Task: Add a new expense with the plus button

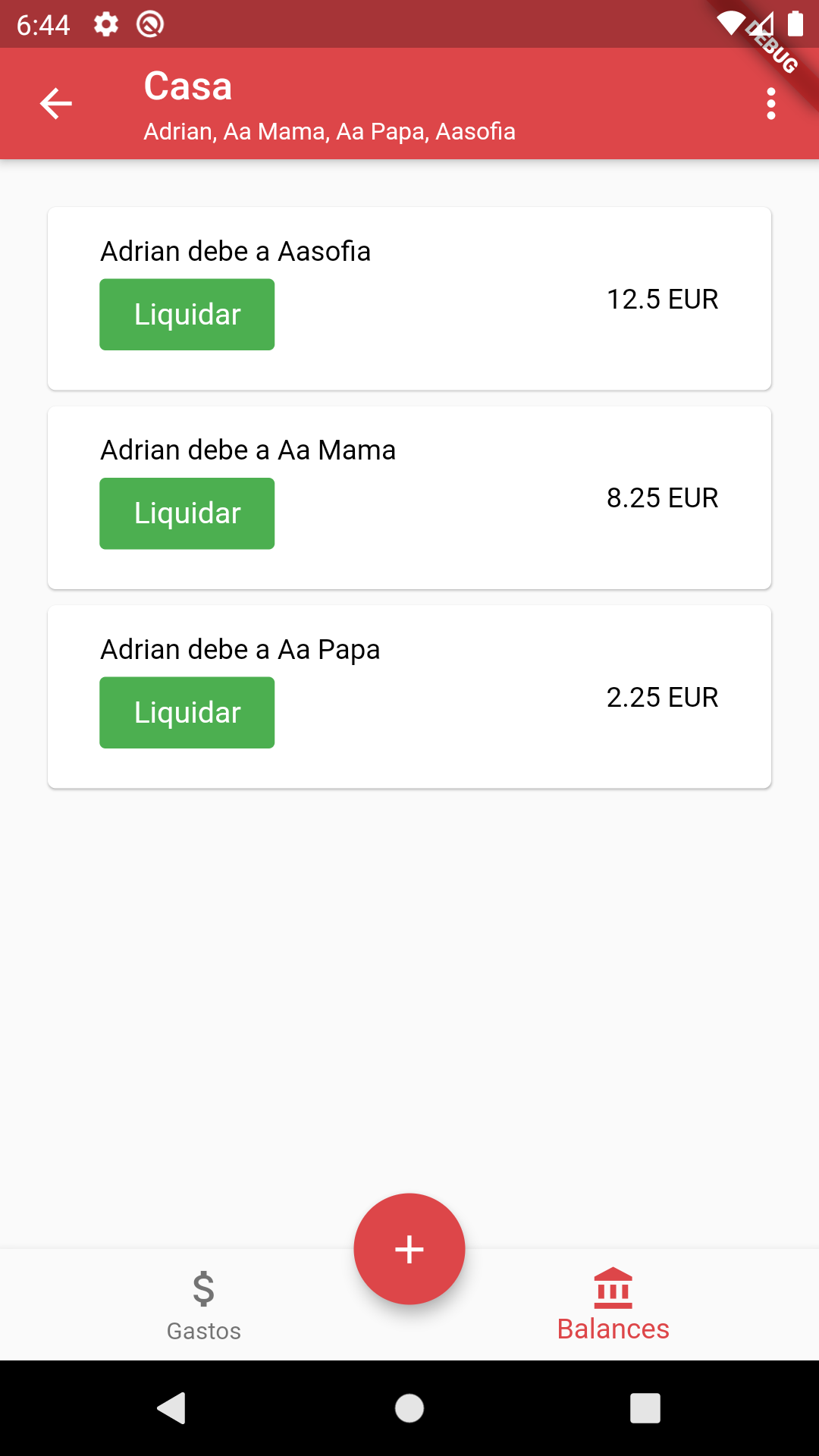Action: pyautogui.click(x=409, y=1249)
